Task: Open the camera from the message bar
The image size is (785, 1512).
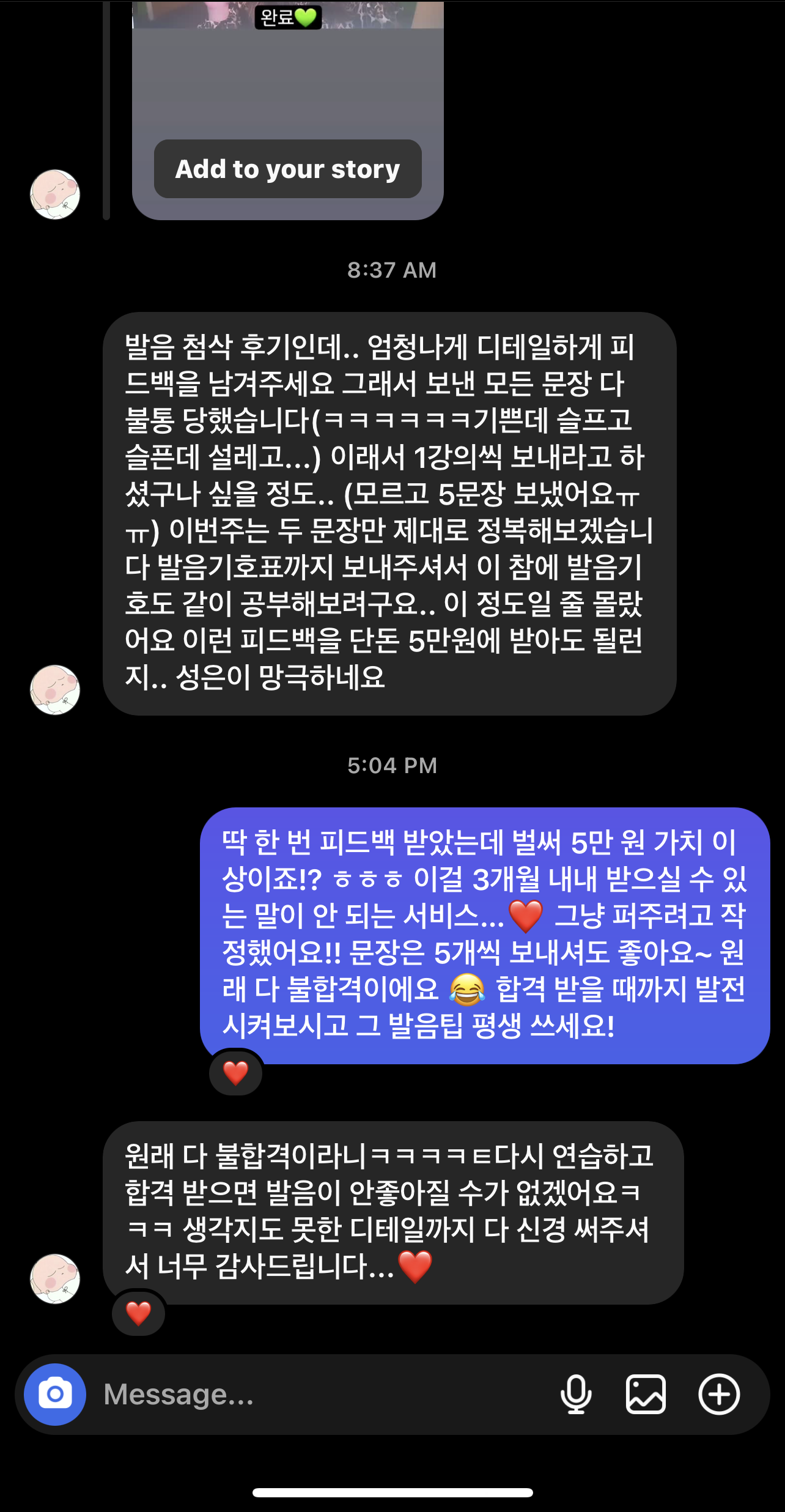Action: coord(55,1395)
